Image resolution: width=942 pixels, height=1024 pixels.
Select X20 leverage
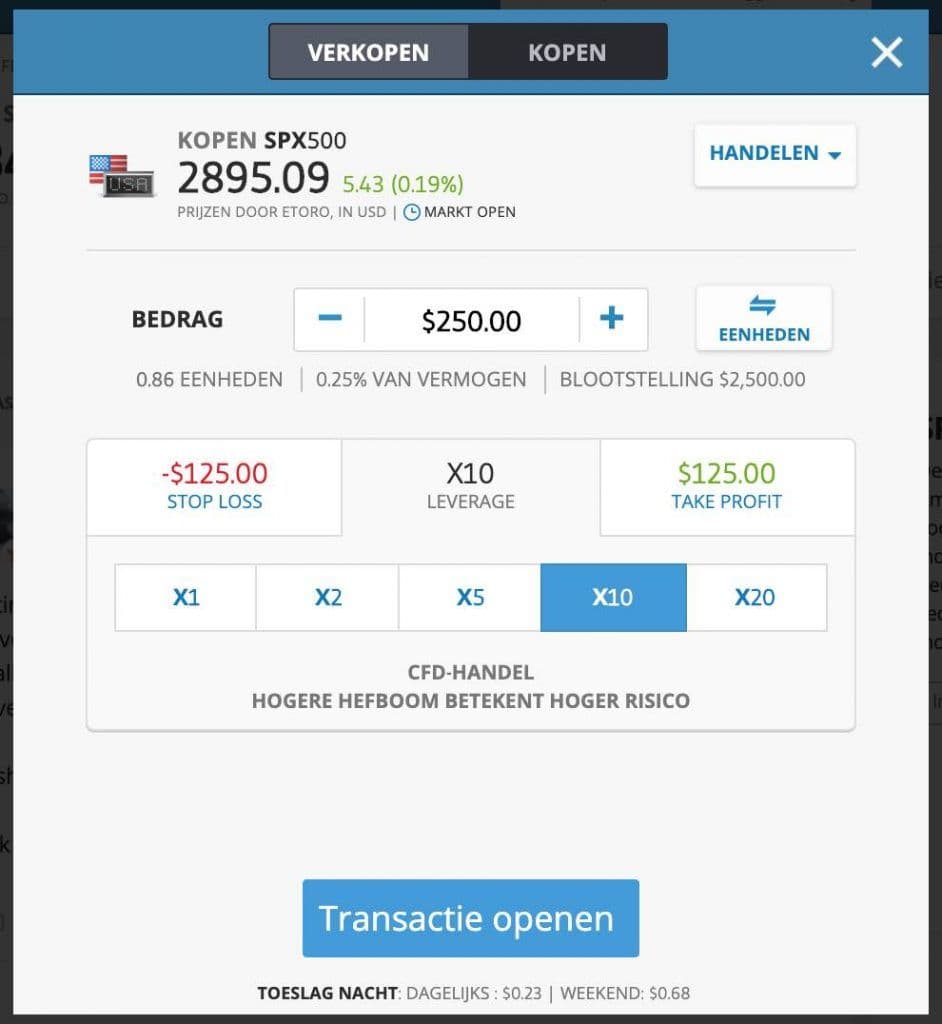coord(756,597)
